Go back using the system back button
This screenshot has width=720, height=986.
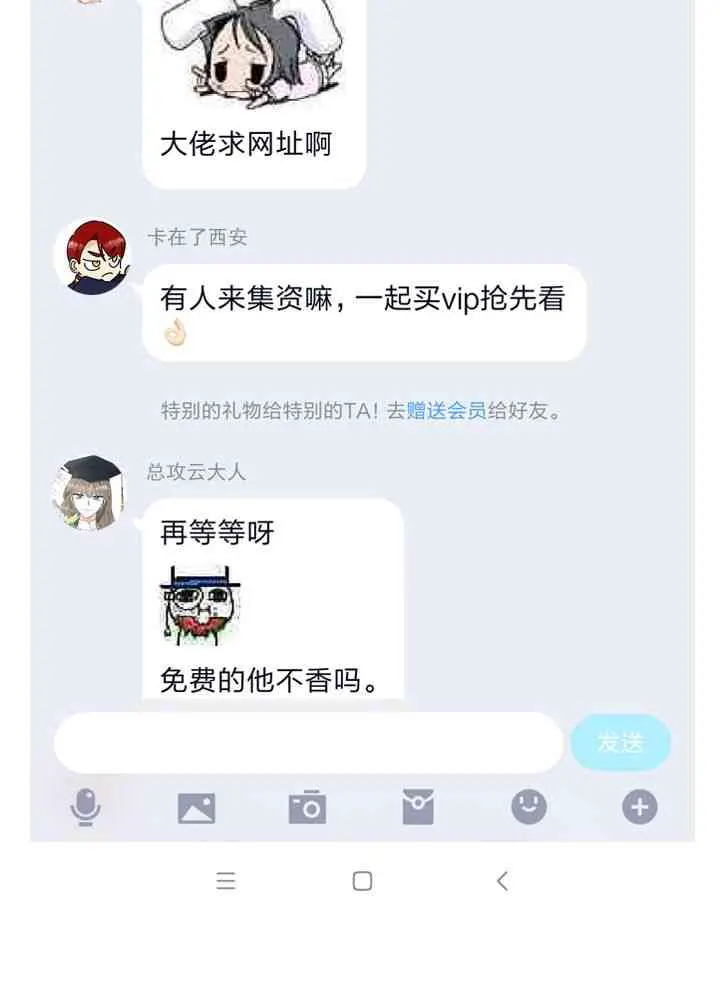click(502, 881)
